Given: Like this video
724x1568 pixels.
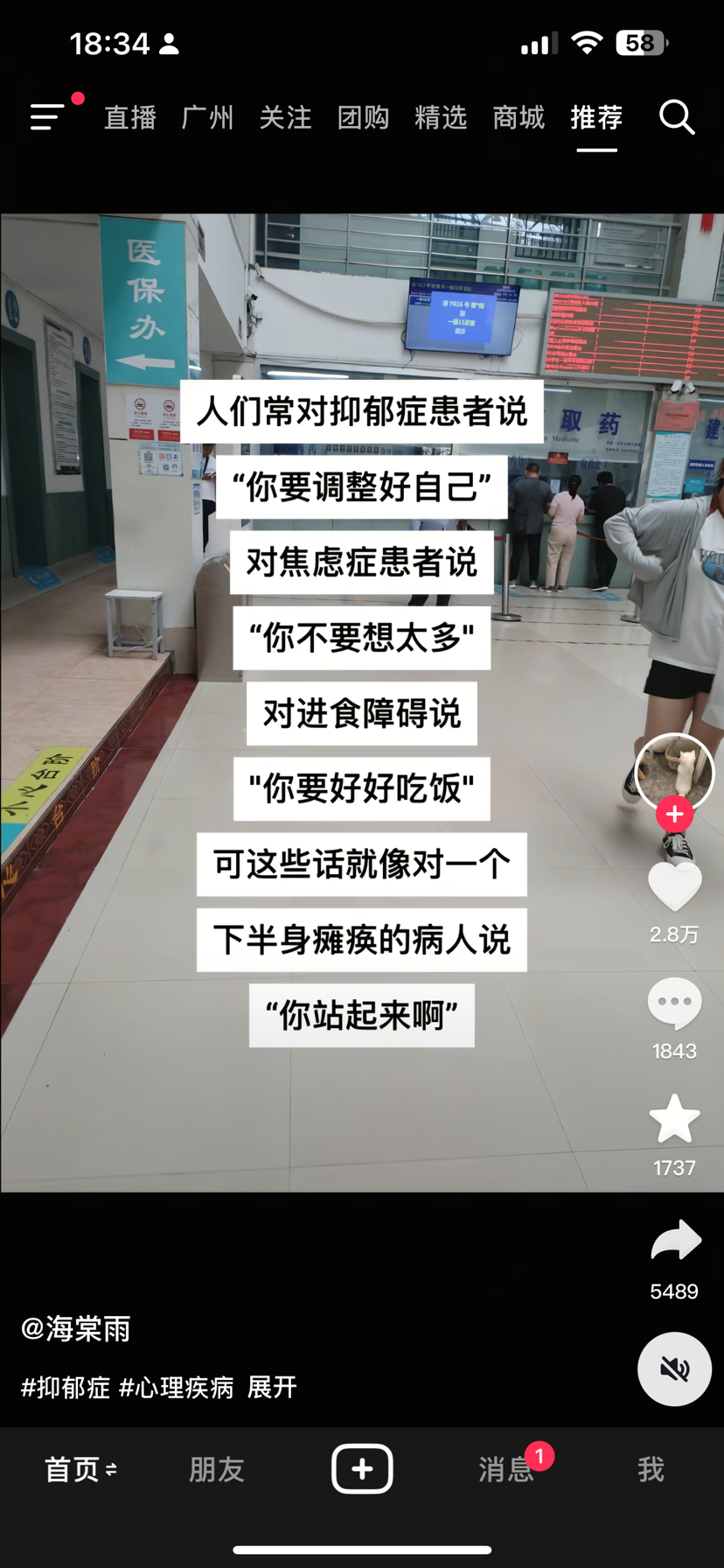Looking at the screenshot, I should (674, 886).
